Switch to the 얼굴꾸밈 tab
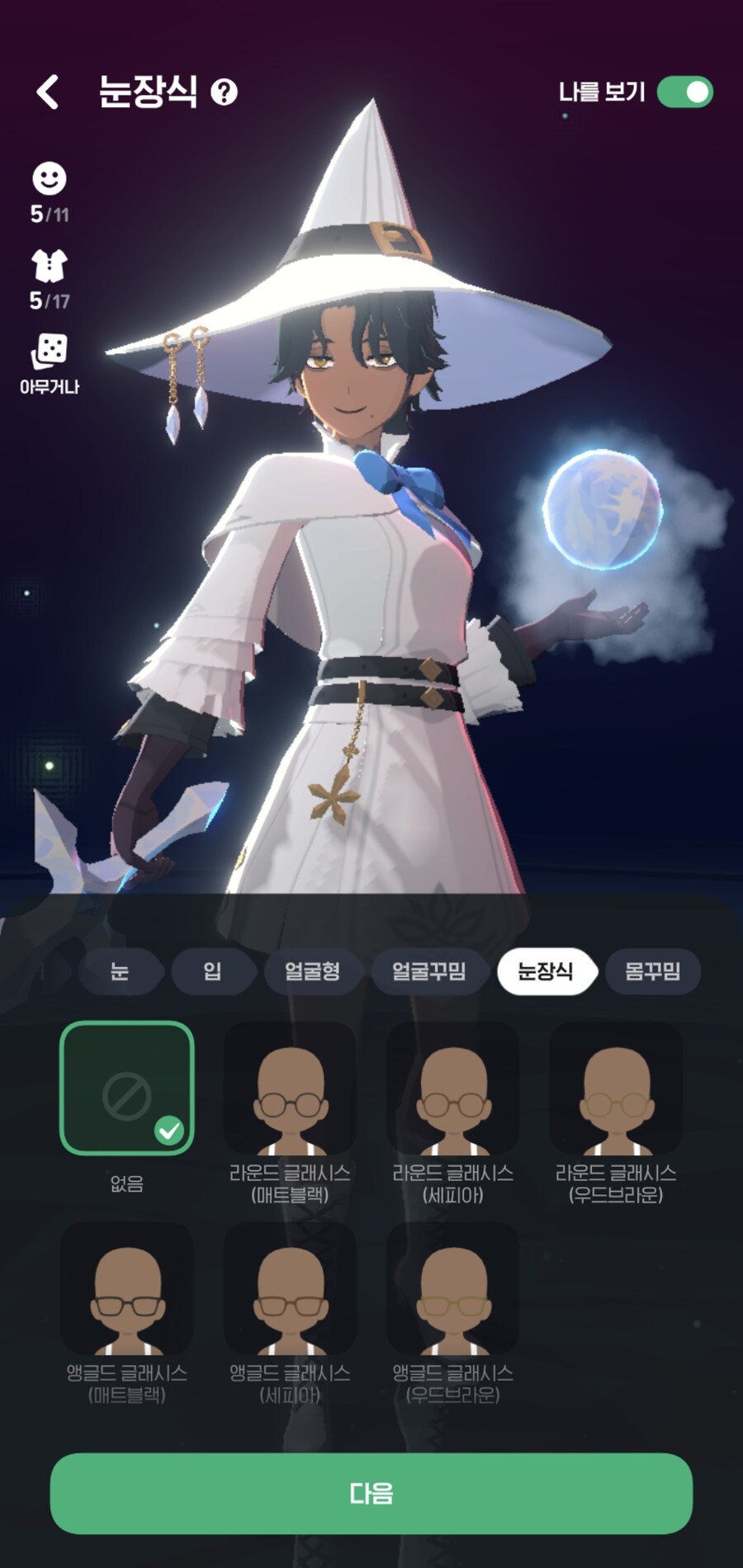The image size is (743, 1568). pyautogui.click(x=428, y=971)
